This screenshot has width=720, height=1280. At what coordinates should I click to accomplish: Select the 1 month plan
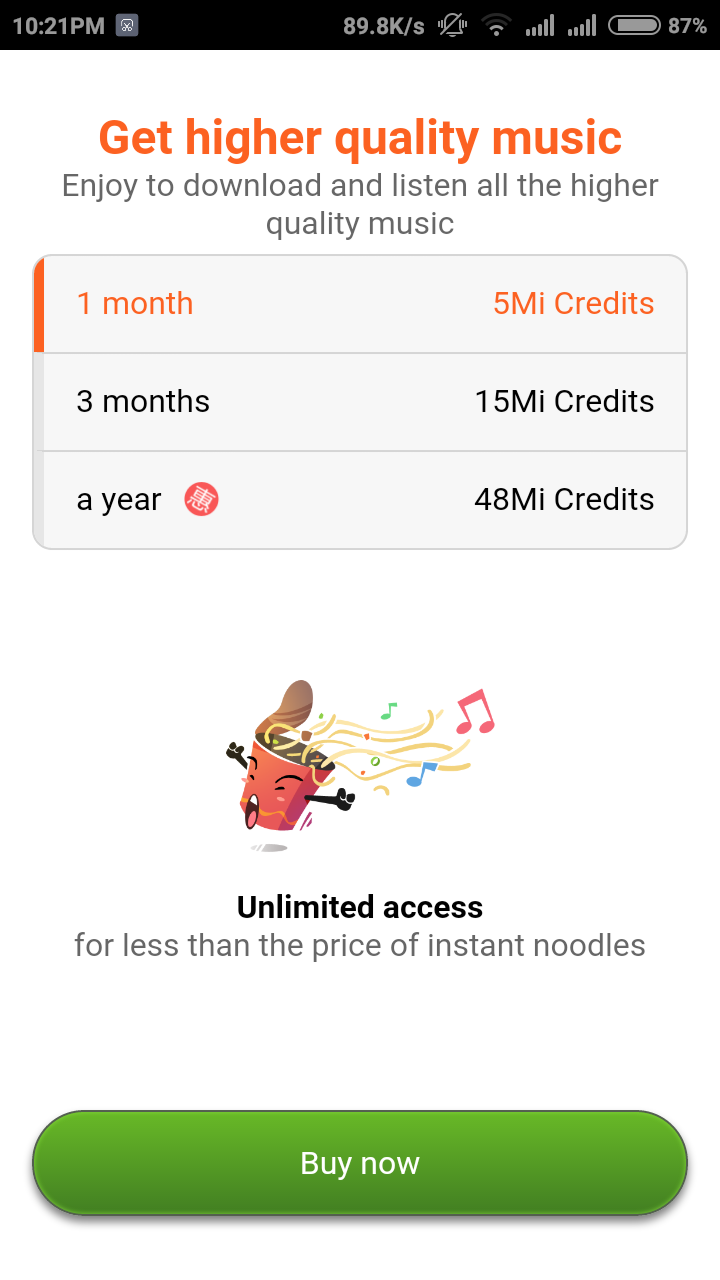360,304
